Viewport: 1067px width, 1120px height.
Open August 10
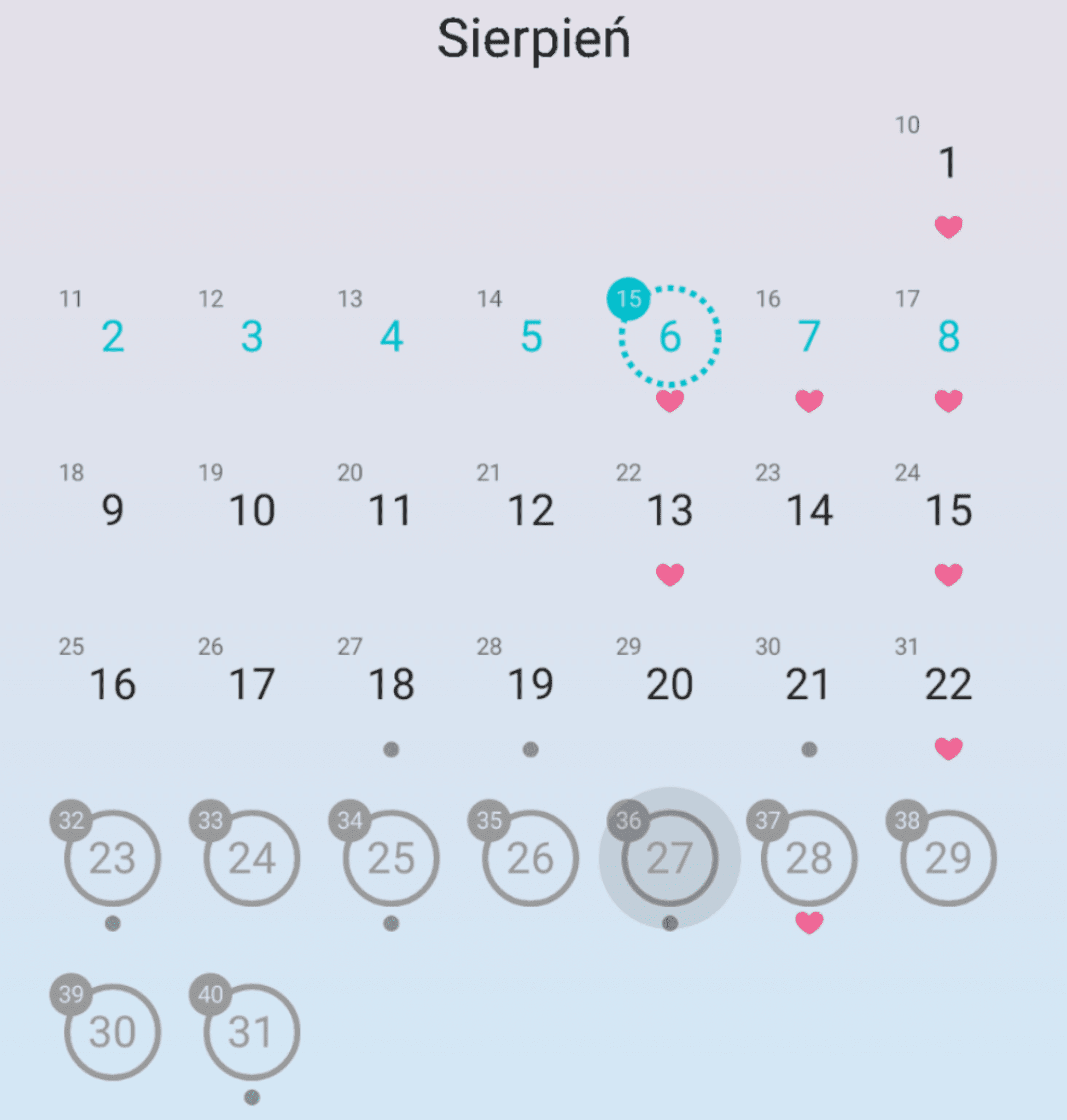[252, 510]
